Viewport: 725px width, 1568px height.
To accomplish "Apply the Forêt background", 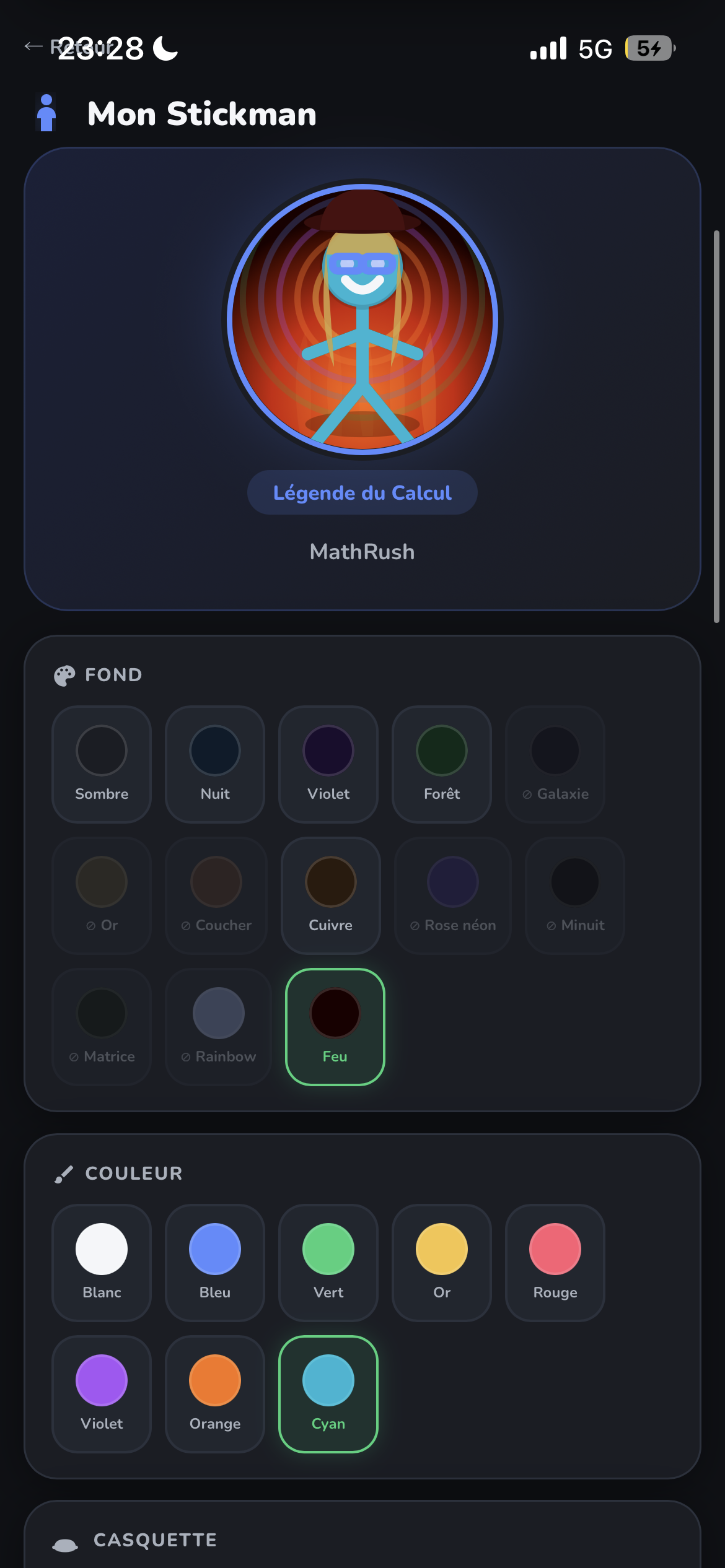I will 442,764.
